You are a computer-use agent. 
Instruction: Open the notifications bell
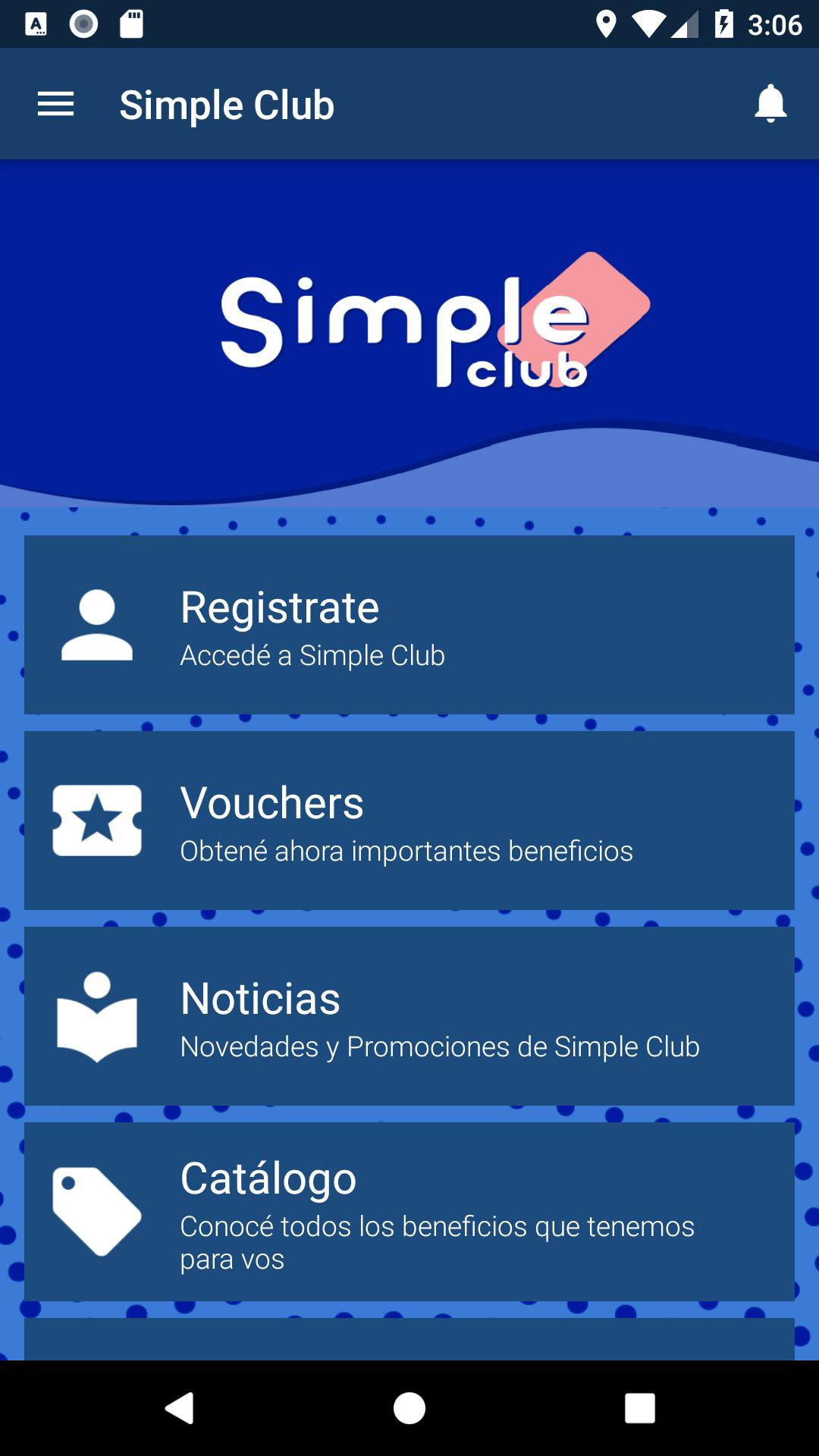tap(770, 104)
